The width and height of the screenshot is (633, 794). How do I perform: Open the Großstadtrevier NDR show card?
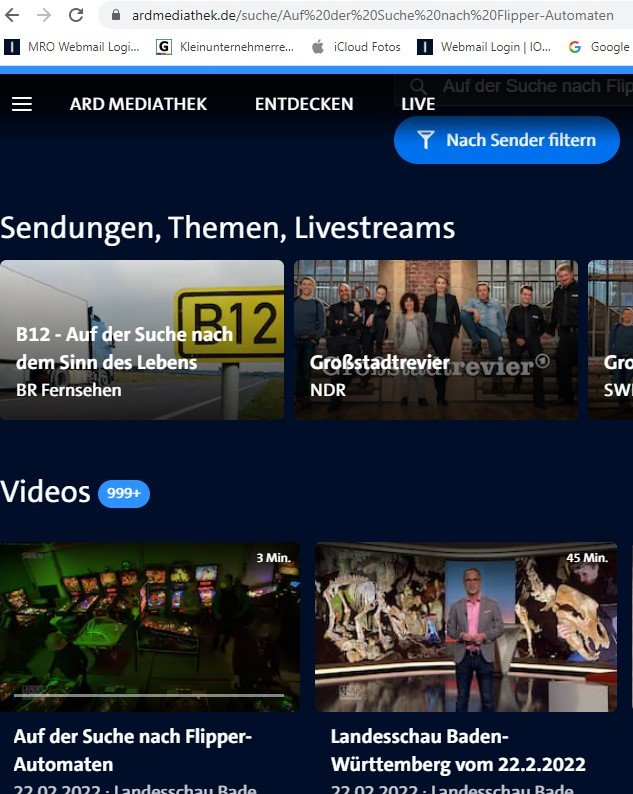tap(435, 339)
